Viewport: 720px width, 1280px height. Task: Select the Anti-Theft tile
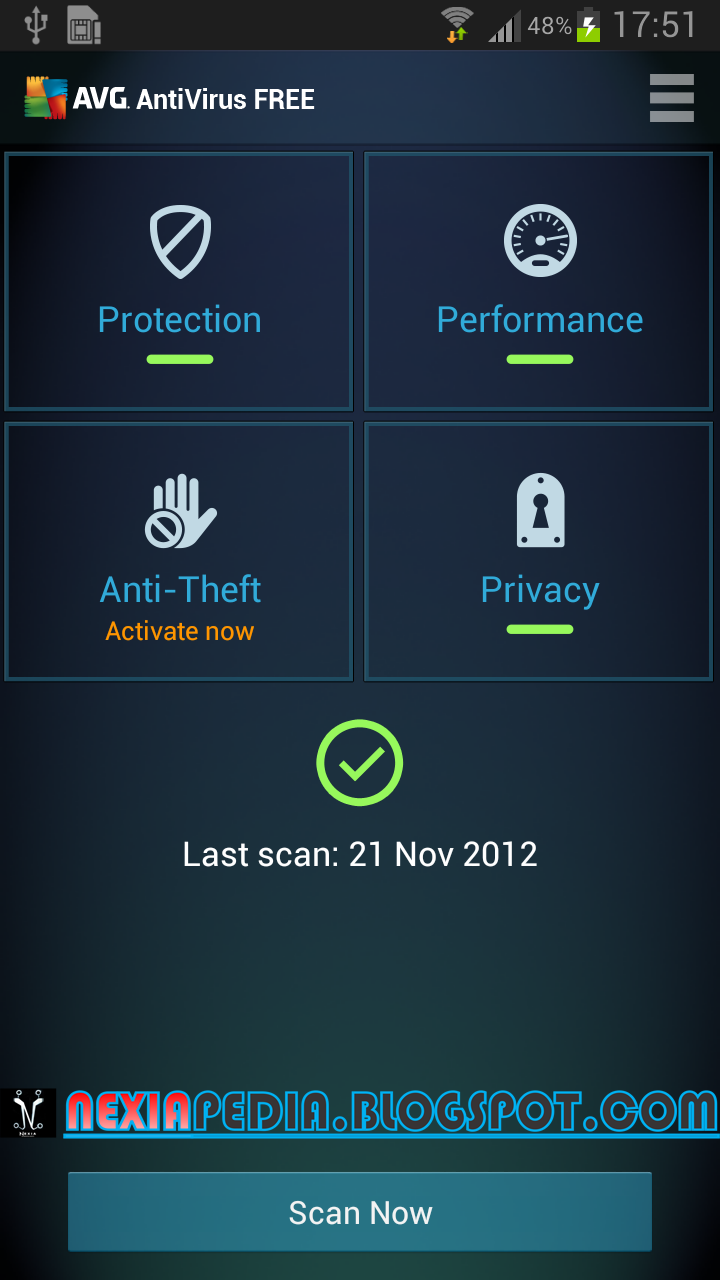180,551
